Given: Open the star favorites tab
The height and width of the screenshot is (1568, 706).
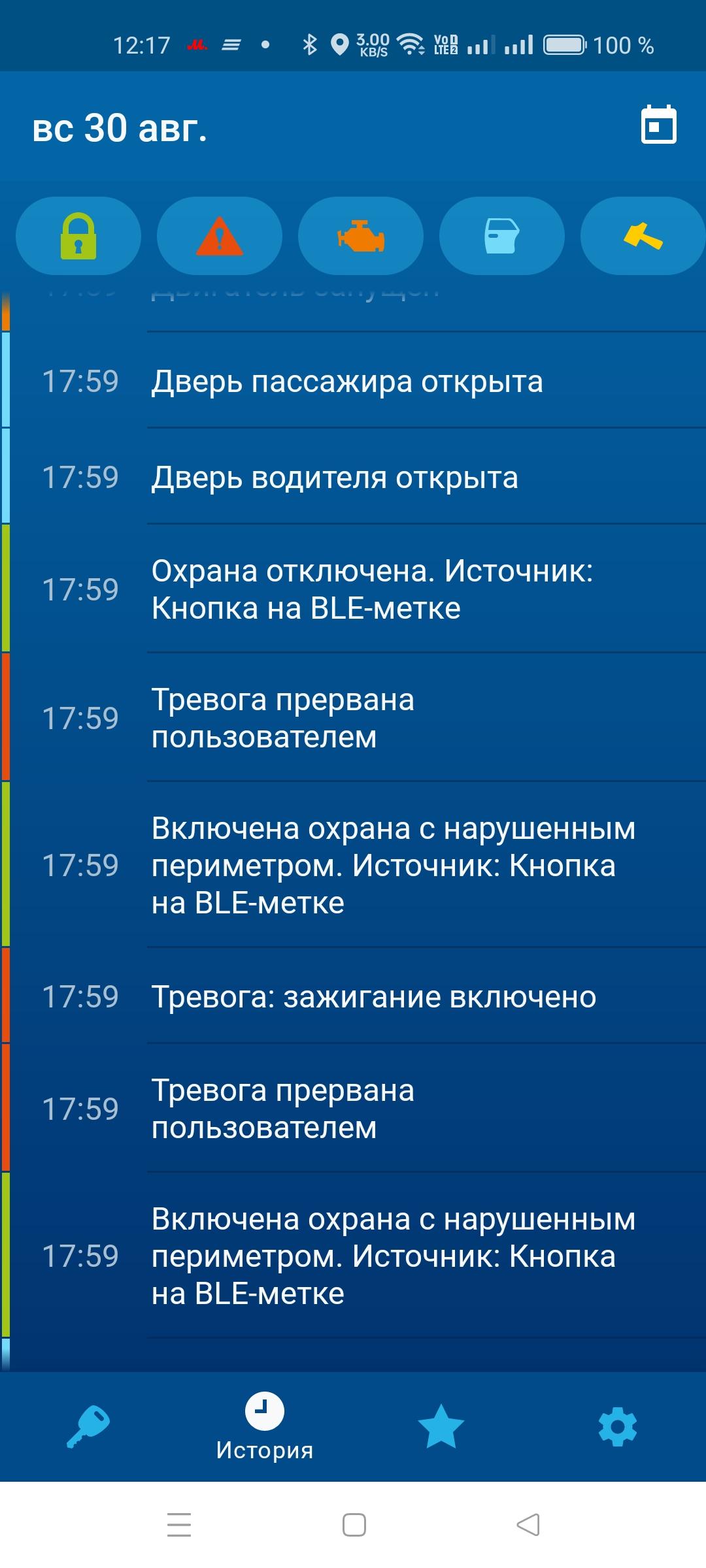Looking at the screenshot, I should (x=441, y=1426).
